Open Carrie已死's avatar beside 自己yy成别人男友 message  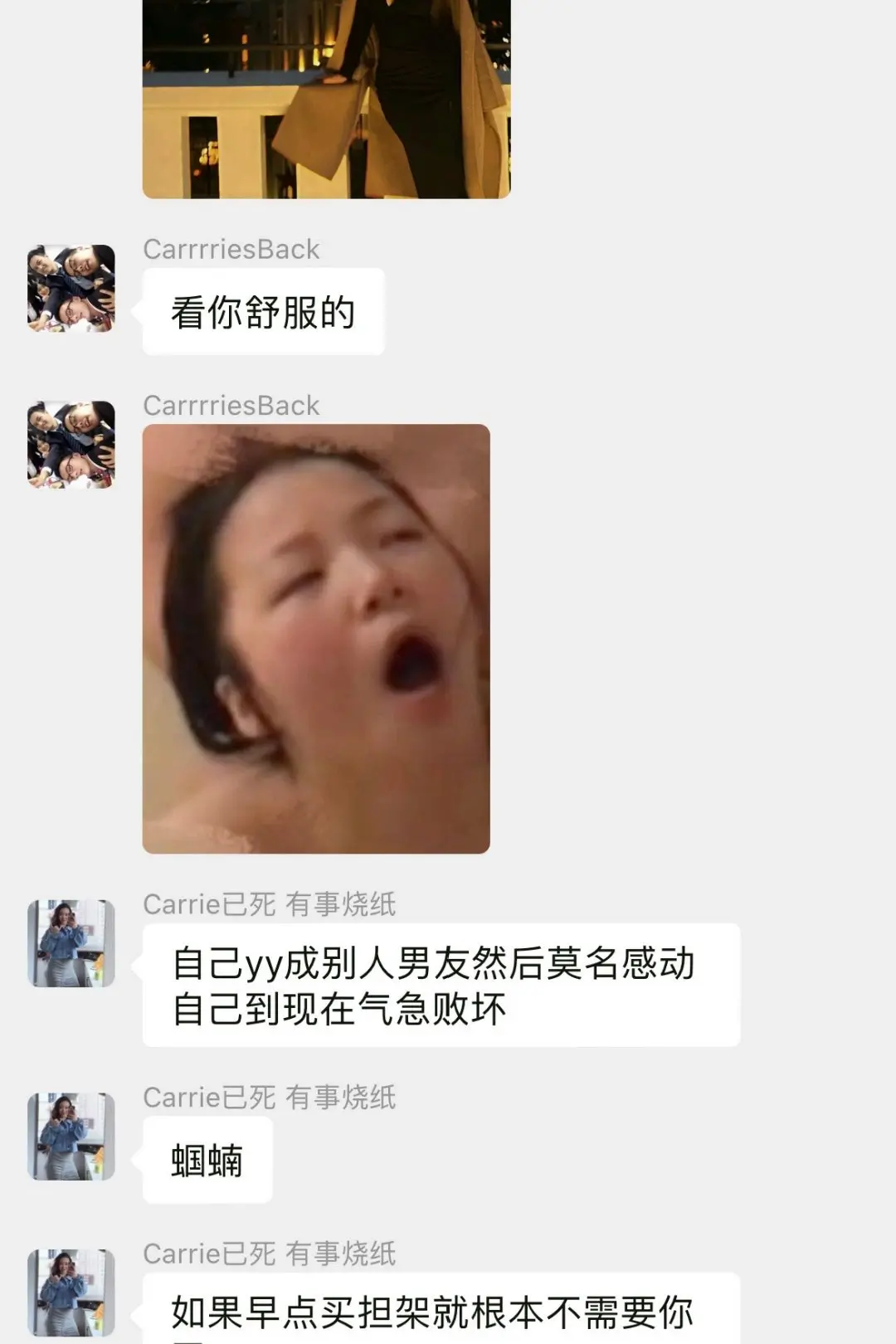[x=71, y=943]
